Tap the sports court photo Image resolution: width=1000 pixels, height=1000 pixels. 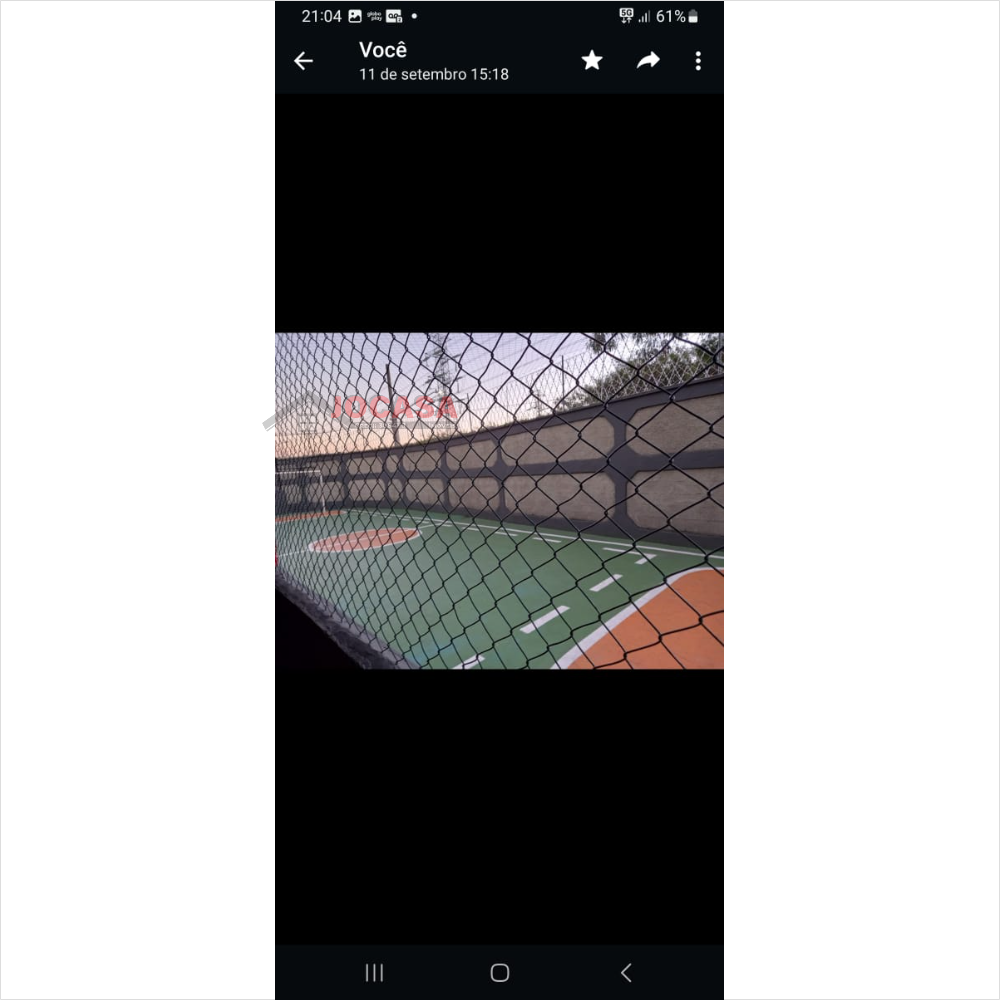coord(499,501)
